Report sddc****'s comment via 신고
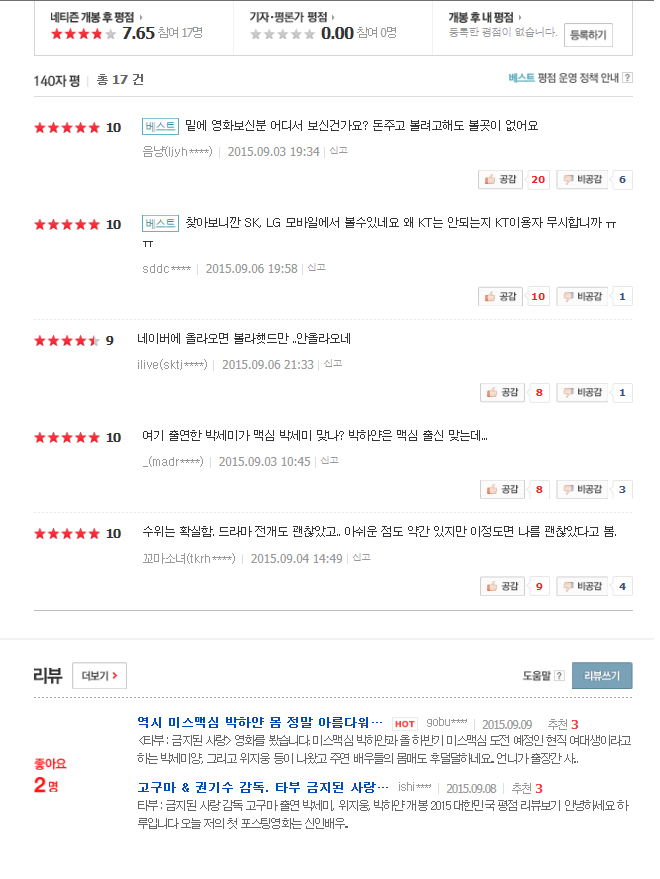Screen dimensions: 660x879 tap(316, 268)
